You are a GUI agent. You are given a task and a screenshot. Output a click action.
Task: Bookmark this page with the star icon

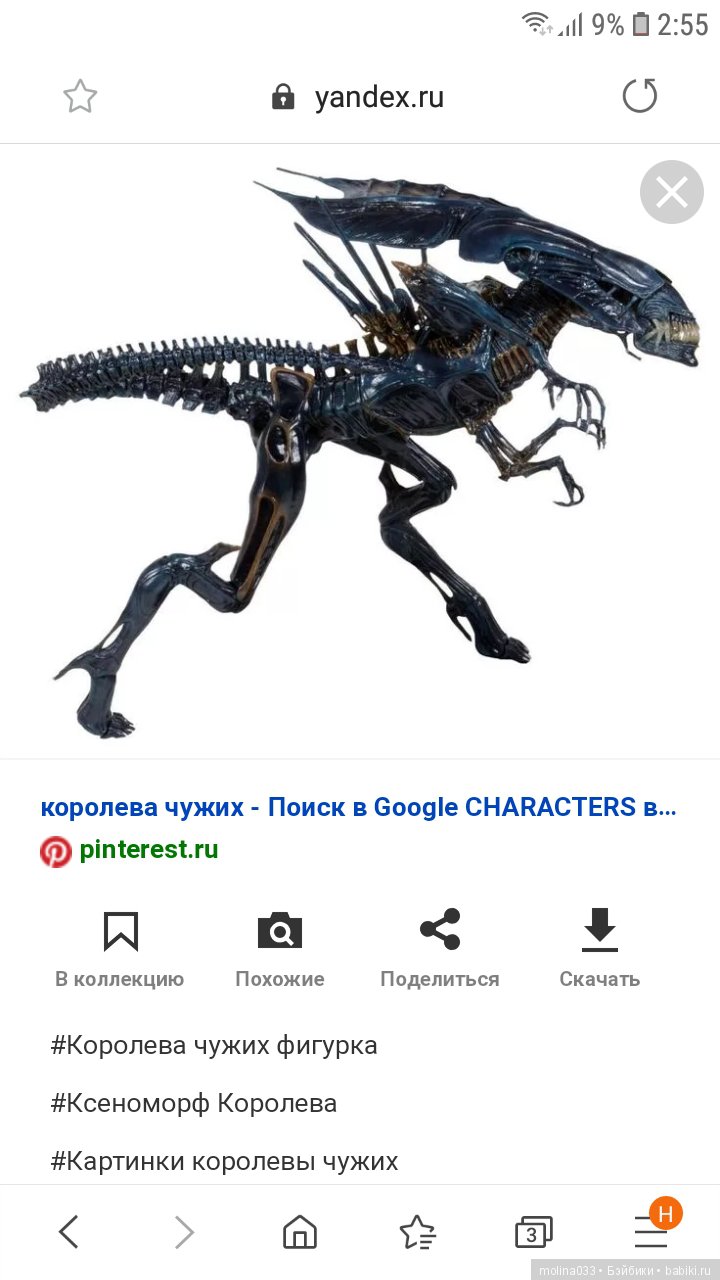[x=80, y=97]
